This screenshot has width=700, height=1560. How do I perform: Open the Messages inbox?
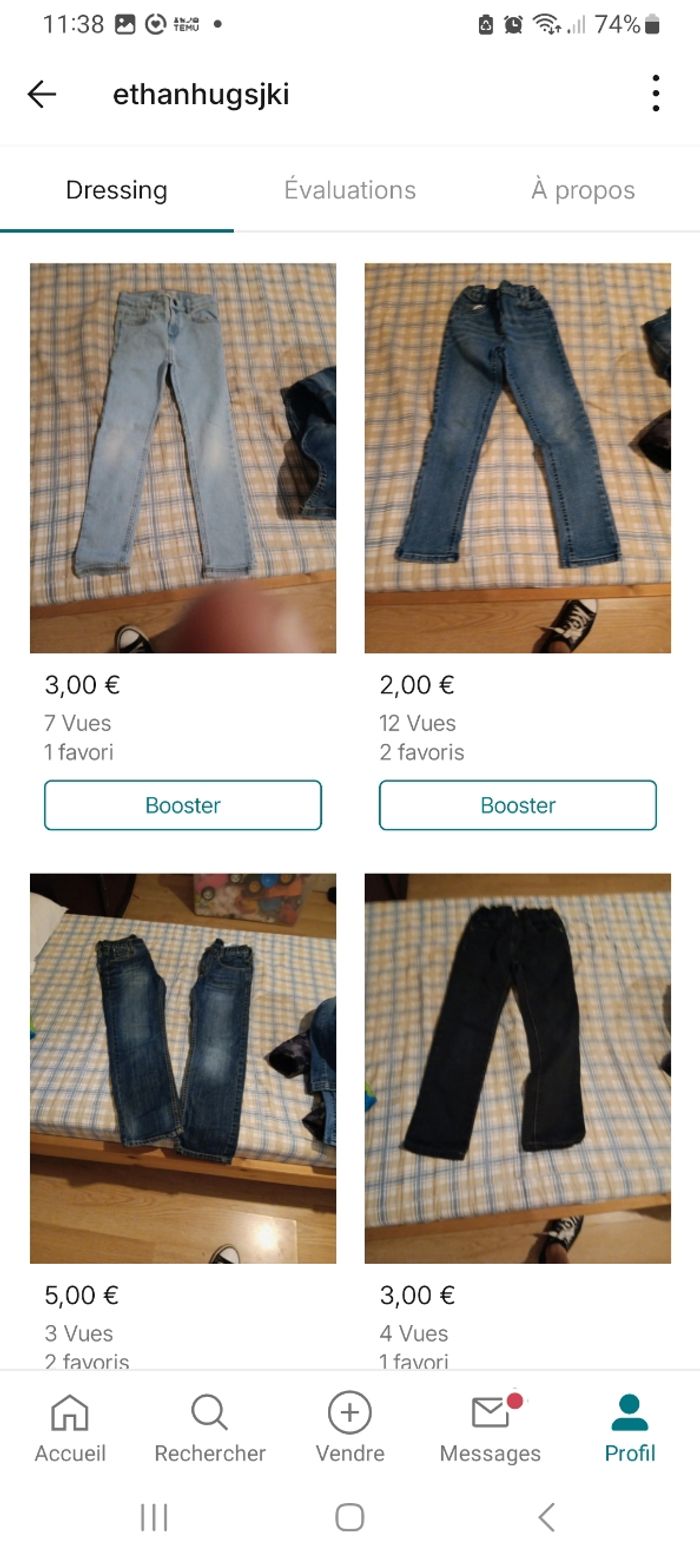[x=490, y=1428]
